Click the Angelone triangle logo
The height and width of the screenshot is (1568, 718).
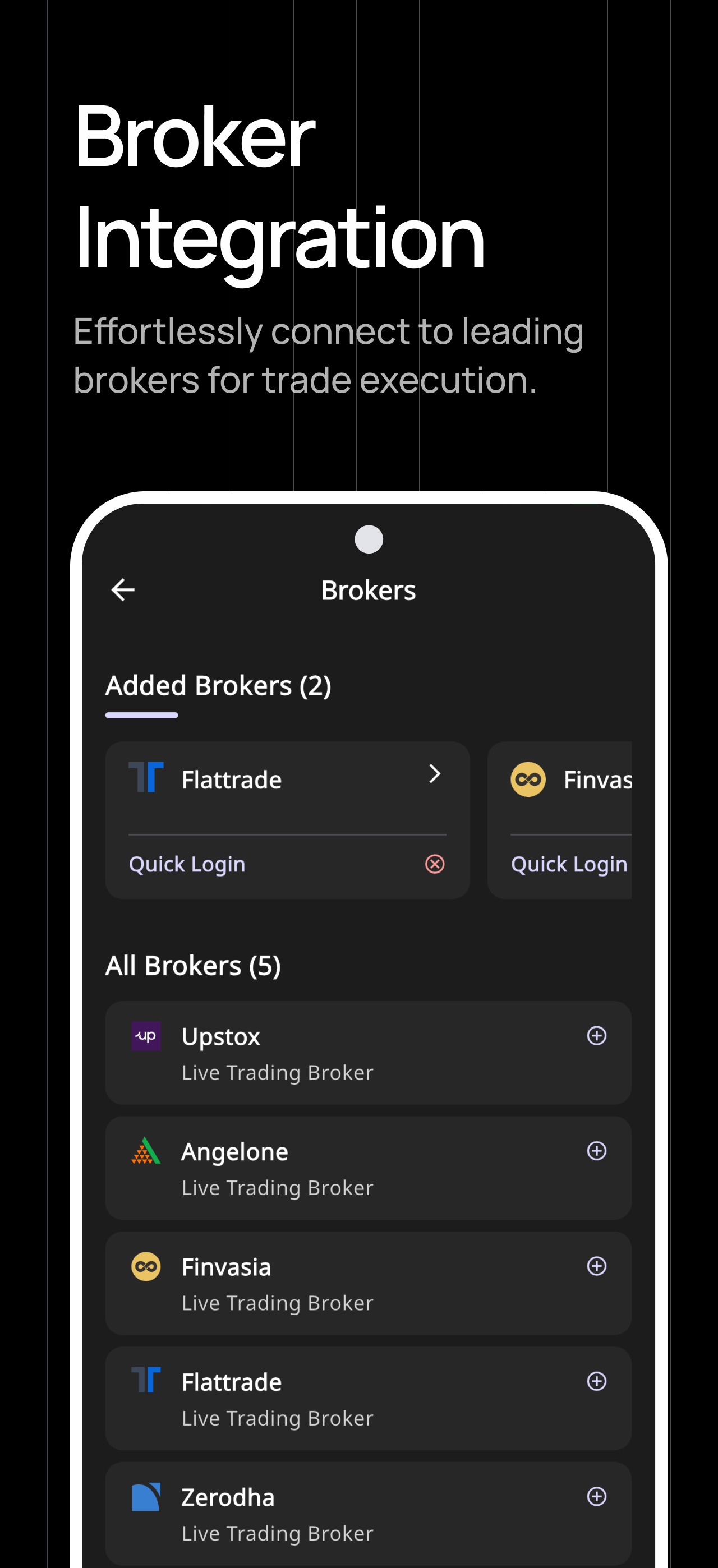(x=145, y=1150)
